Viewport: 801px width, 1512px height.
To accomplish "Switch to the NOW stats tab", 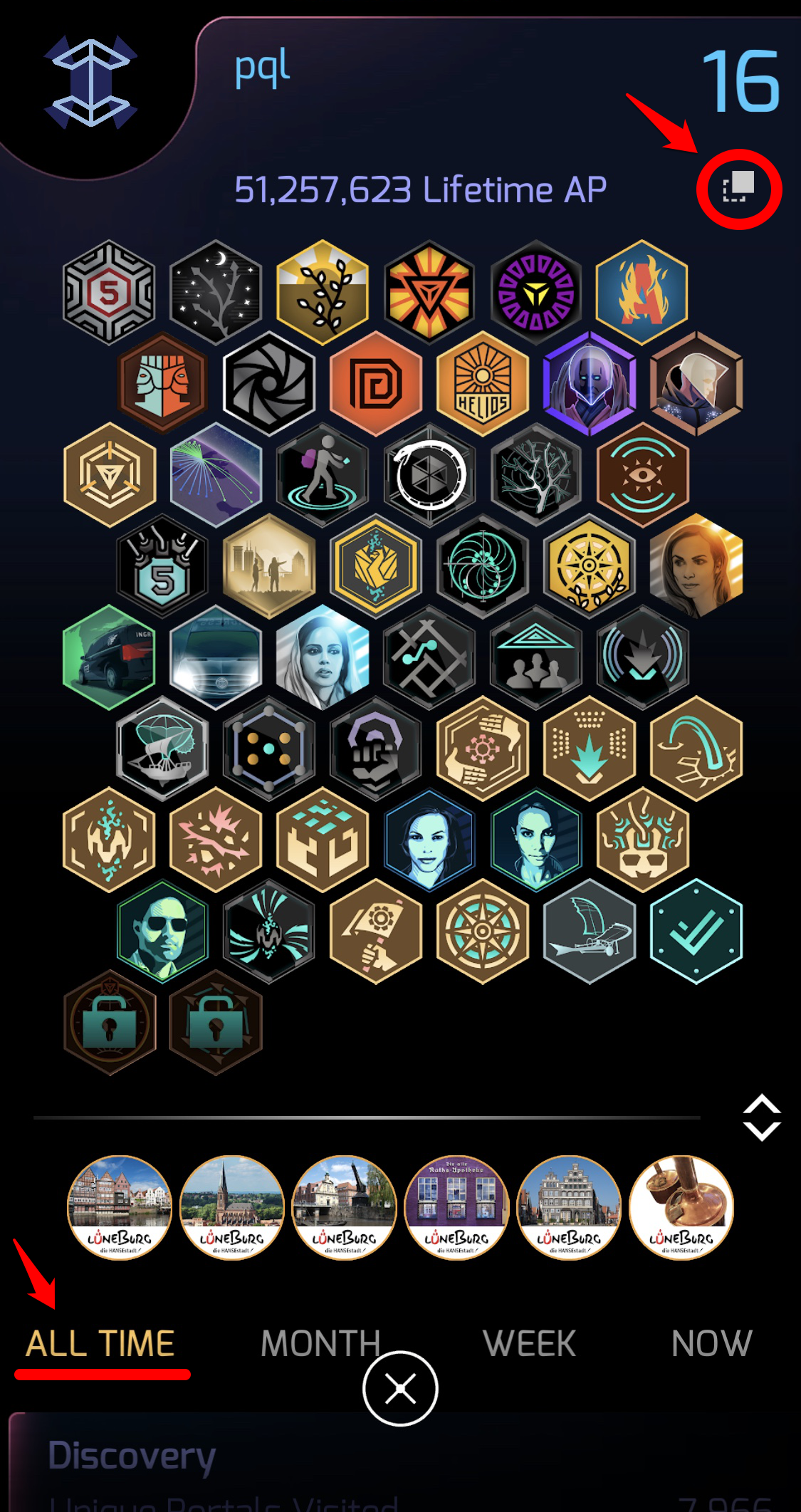I will coord(711,1344).
